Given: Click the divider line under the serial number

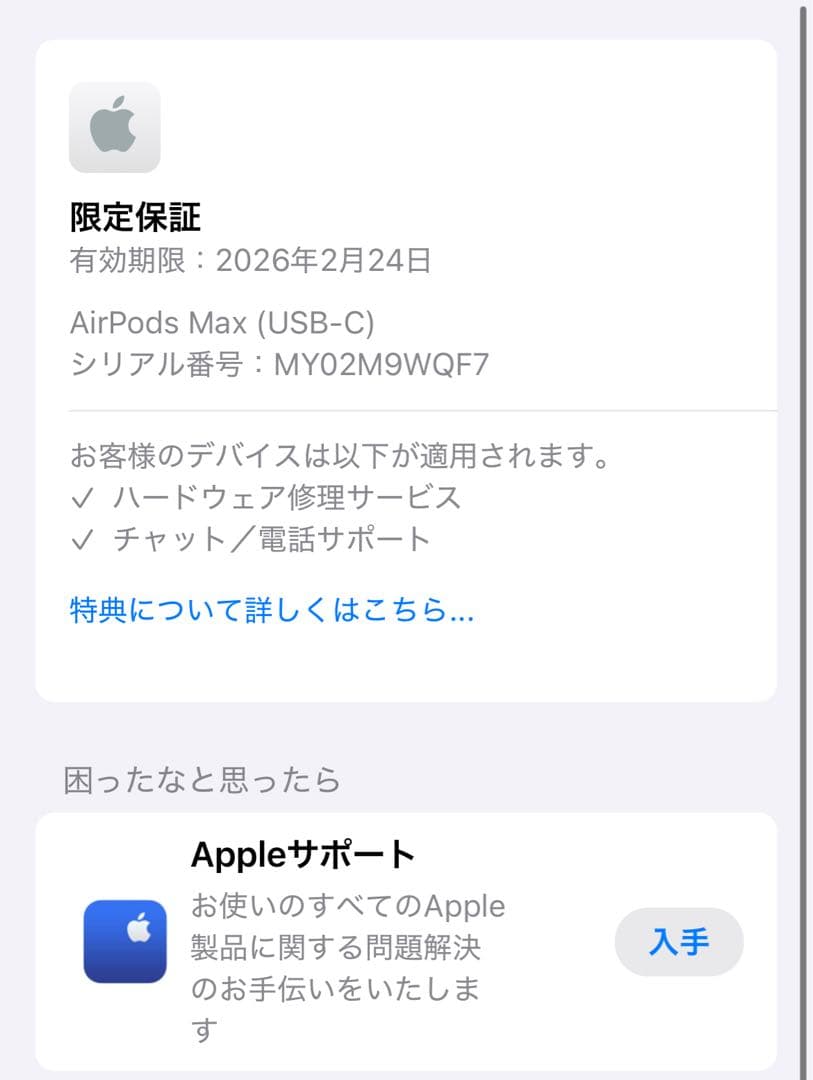Looking at the screenshot, I should click(x=423, y=408).
